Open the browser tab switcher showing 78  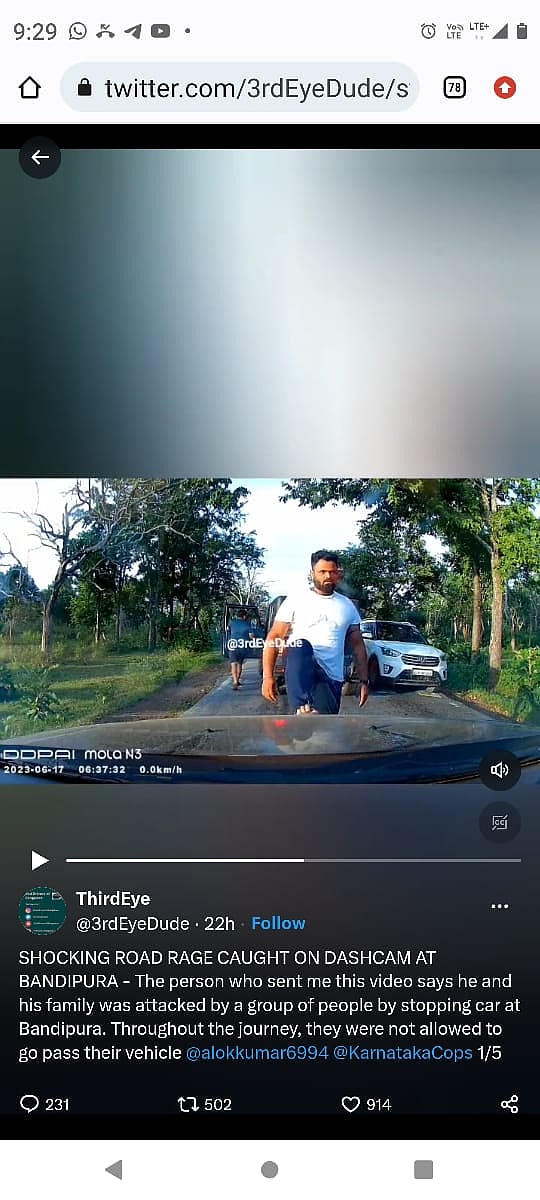(455, 88)
